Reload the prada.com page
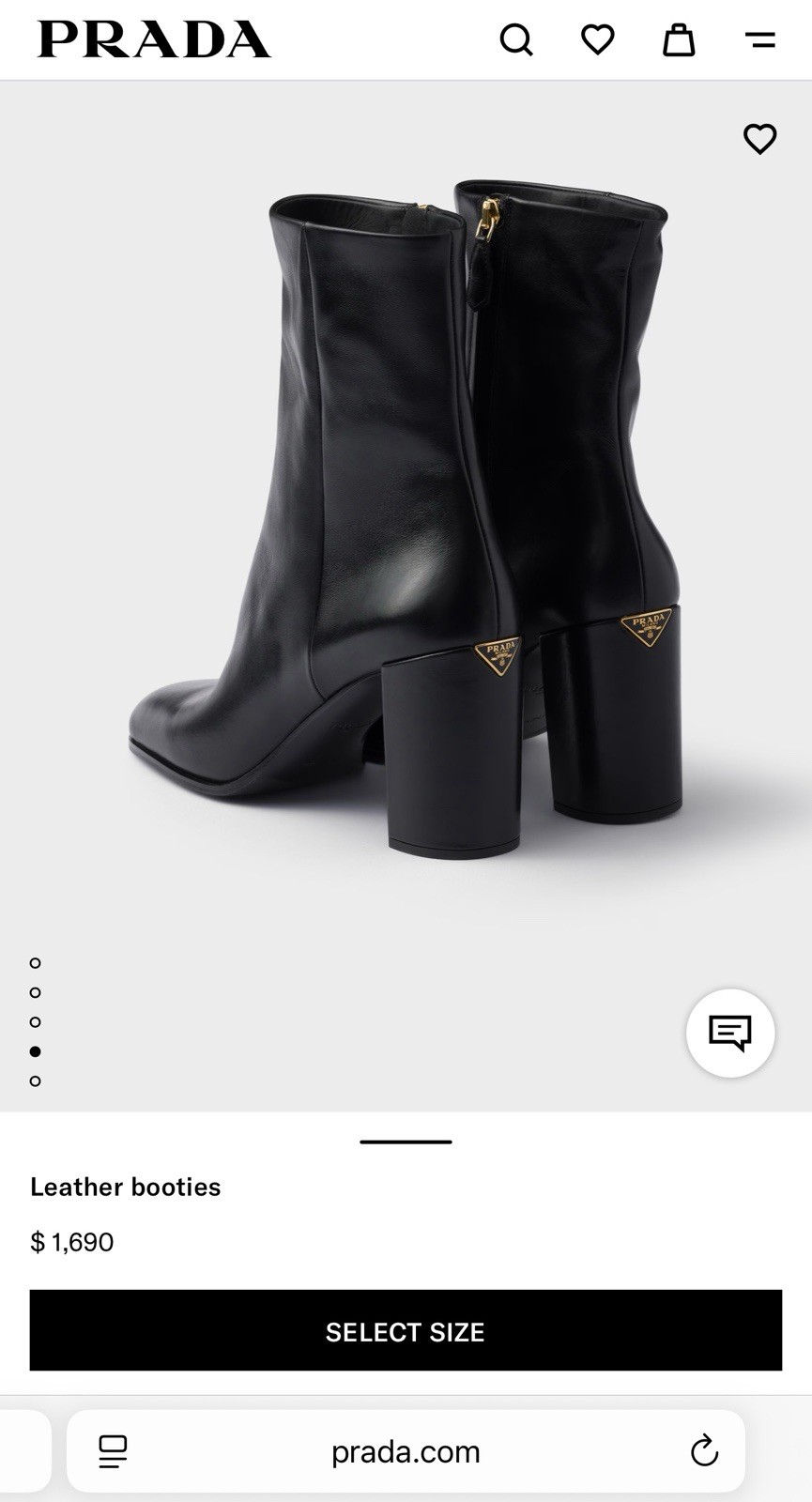 click(x=704, y=1451)
